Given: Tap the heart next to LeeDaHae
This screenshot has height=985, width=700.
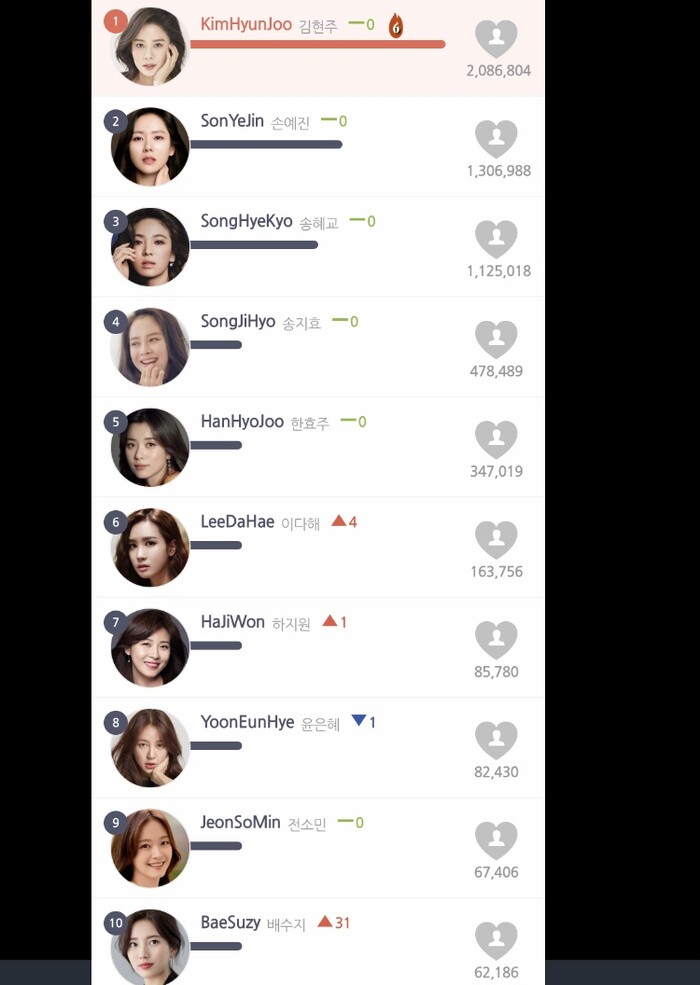Looking at the screenshot, I should (x=496, y=540).
